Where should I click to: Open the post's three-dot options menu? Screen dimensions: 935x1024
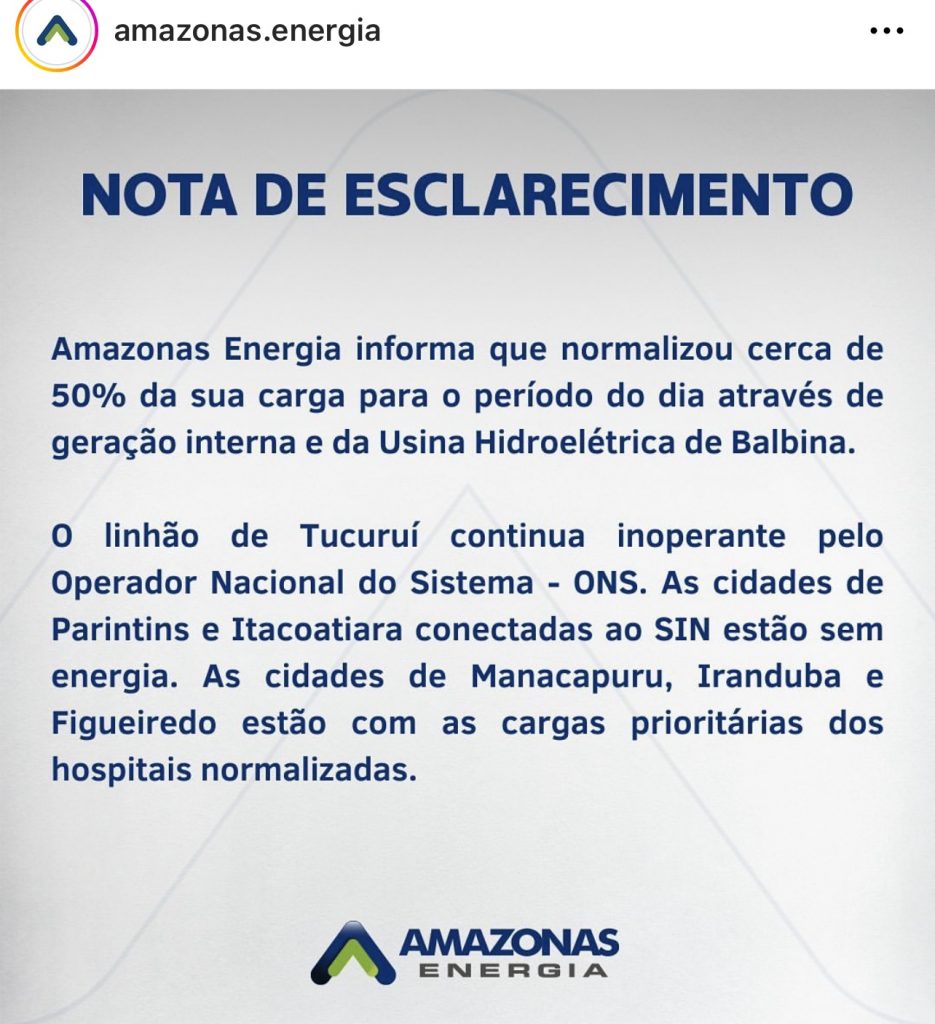coord(887,31)
